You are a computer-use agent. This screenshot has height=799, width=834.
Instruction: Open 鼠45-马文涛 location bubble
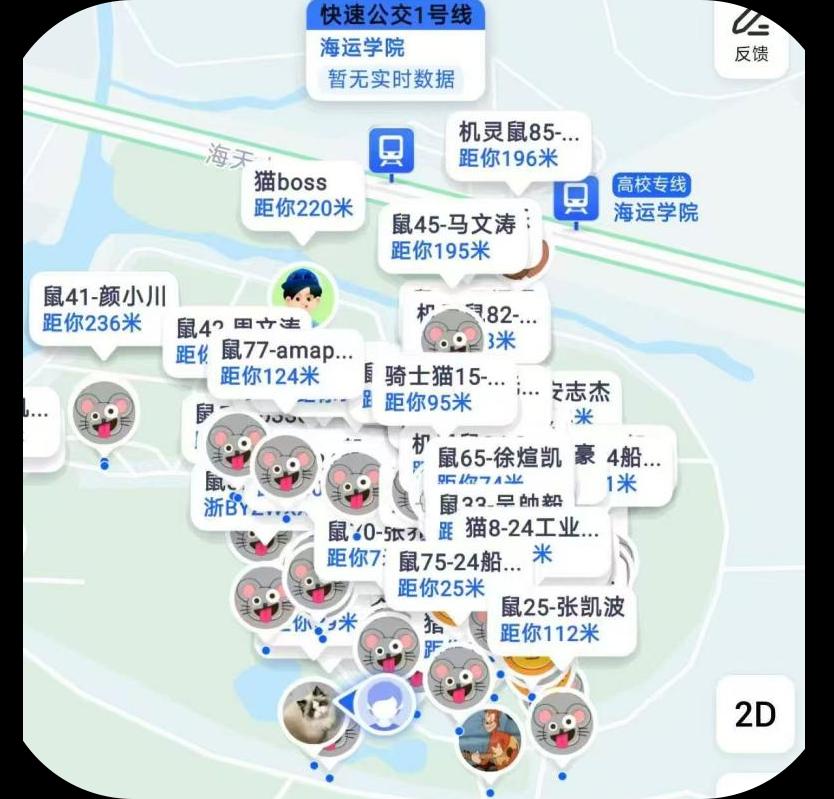pos(454,237)
